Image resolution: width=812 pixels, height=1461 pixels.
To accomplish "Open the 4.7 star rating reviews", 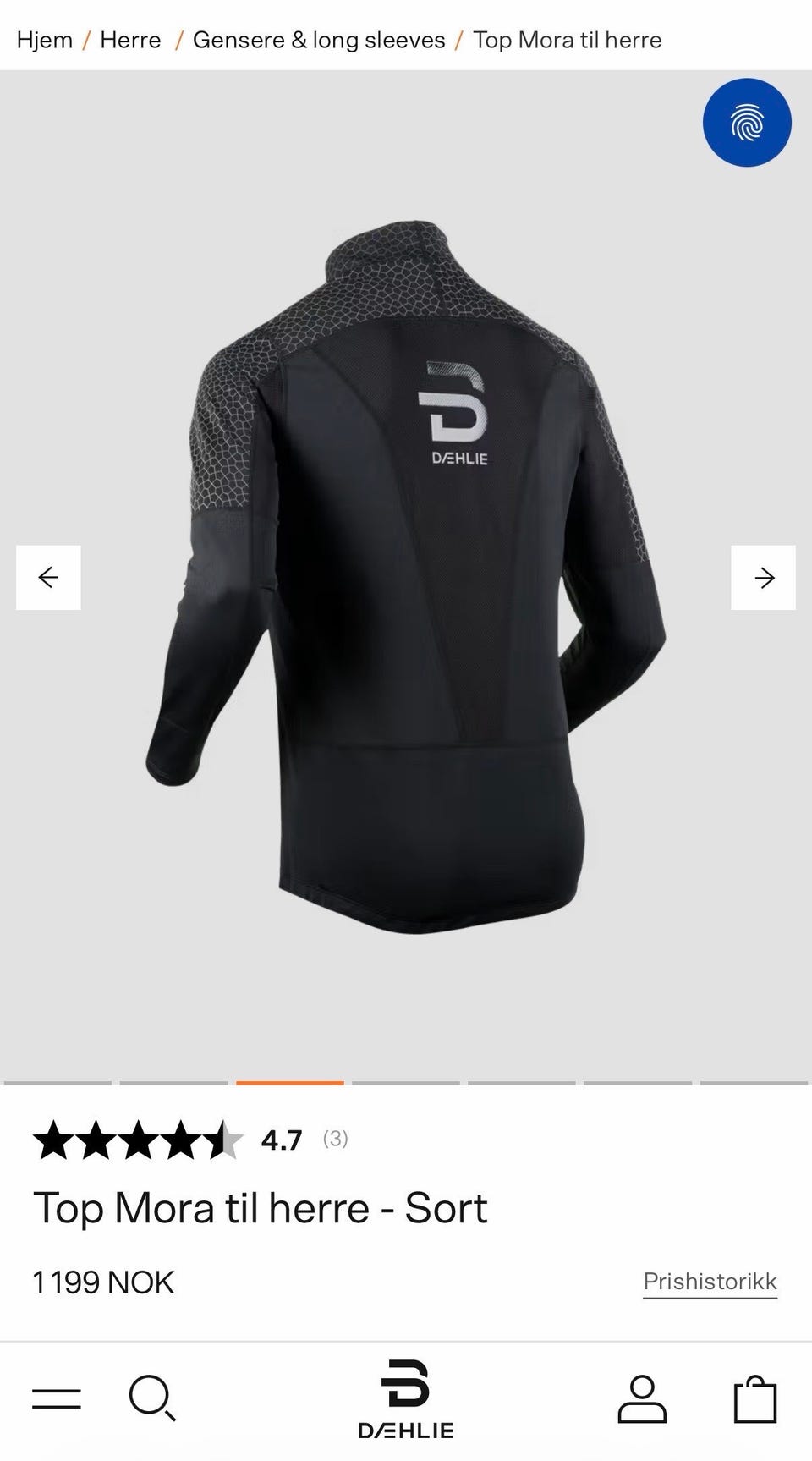I will pyautogui.click(x=190, y=1140).
